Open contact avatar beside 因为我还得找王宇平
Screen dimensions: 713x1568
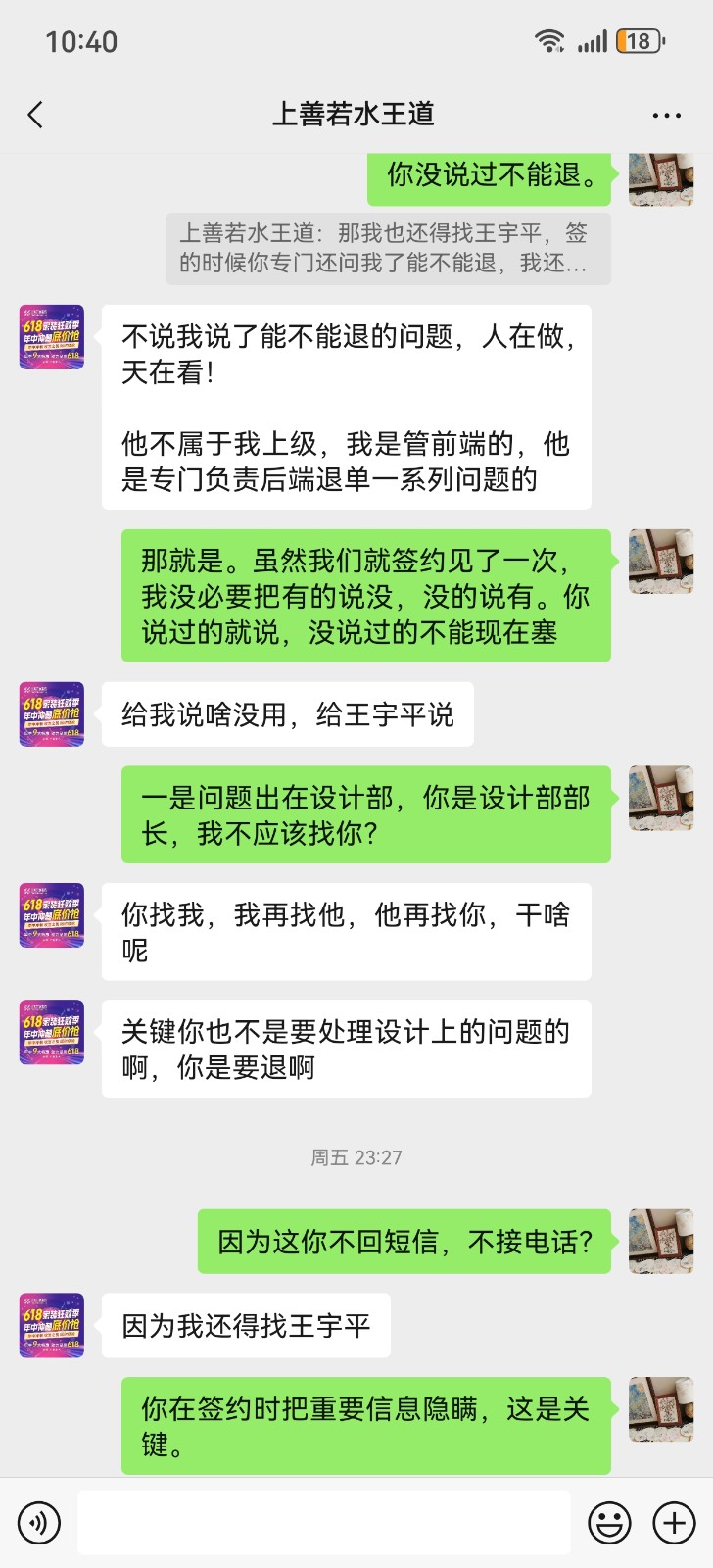pyautogui.click(x=52, y=1325)
